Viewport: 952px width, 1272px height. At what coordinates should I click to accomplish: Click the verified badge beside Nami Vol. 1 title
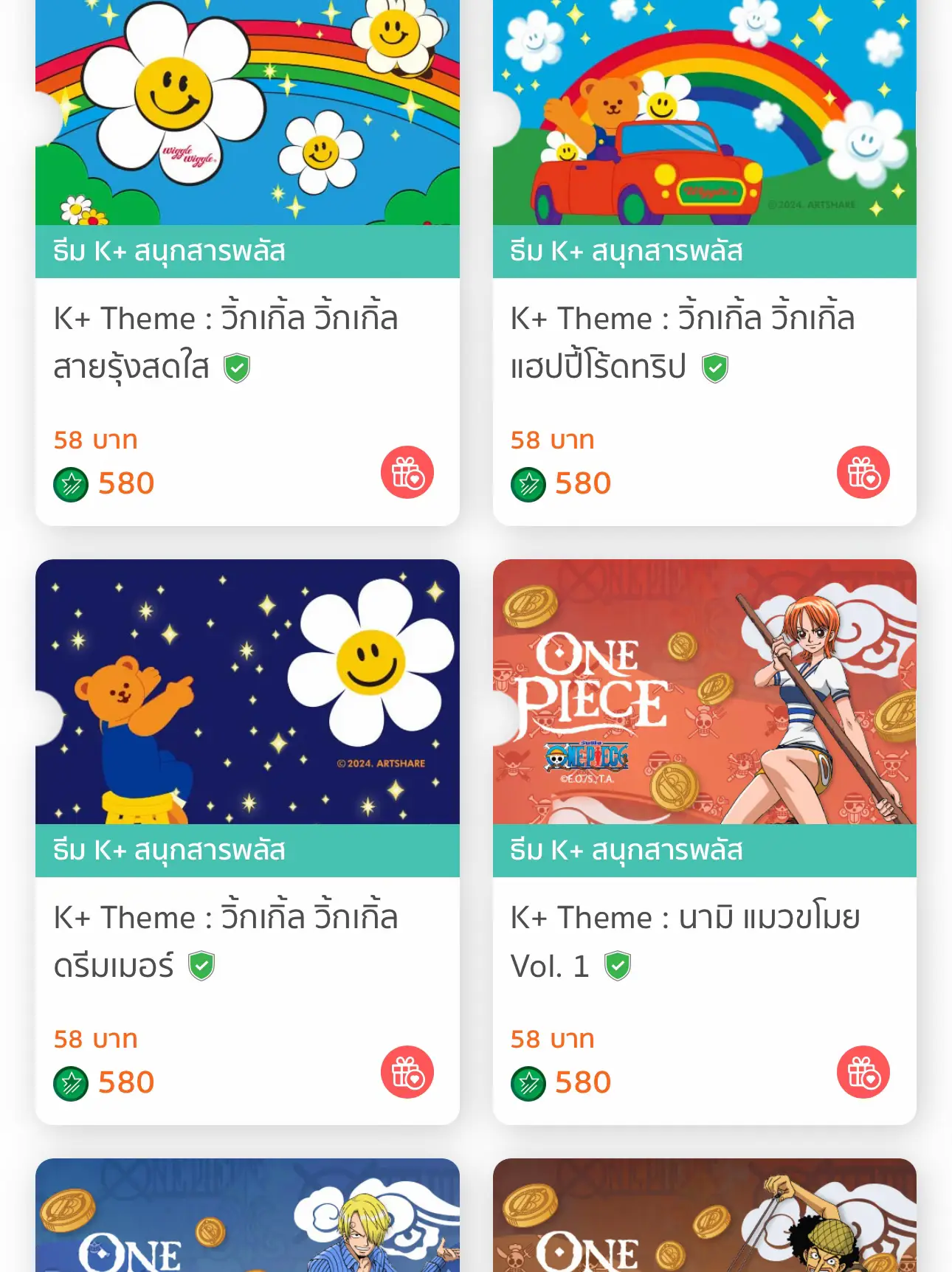[x=618, y=967]
